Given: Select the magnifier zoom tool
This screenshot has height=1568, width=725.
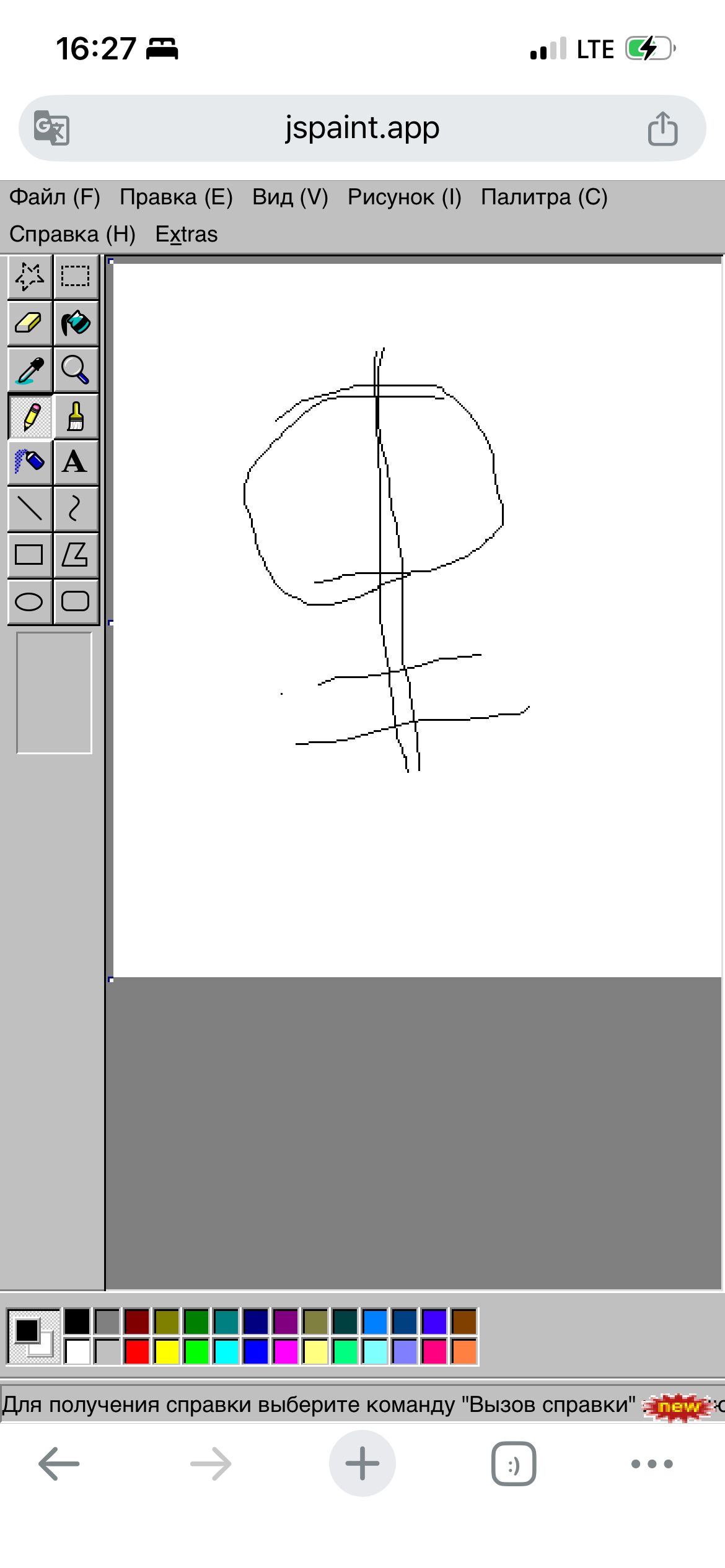Looking at the screenshot, I should 76,370.
